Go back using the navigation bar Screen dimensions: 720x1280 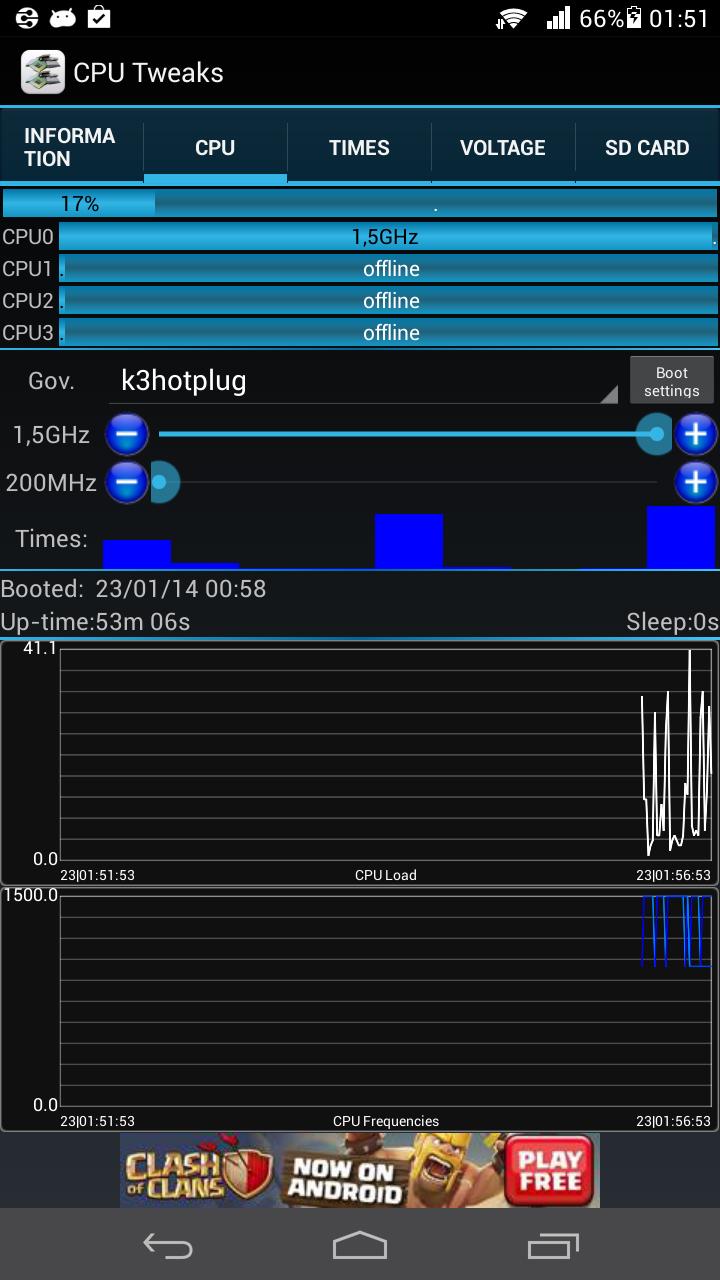[167, 1245]
